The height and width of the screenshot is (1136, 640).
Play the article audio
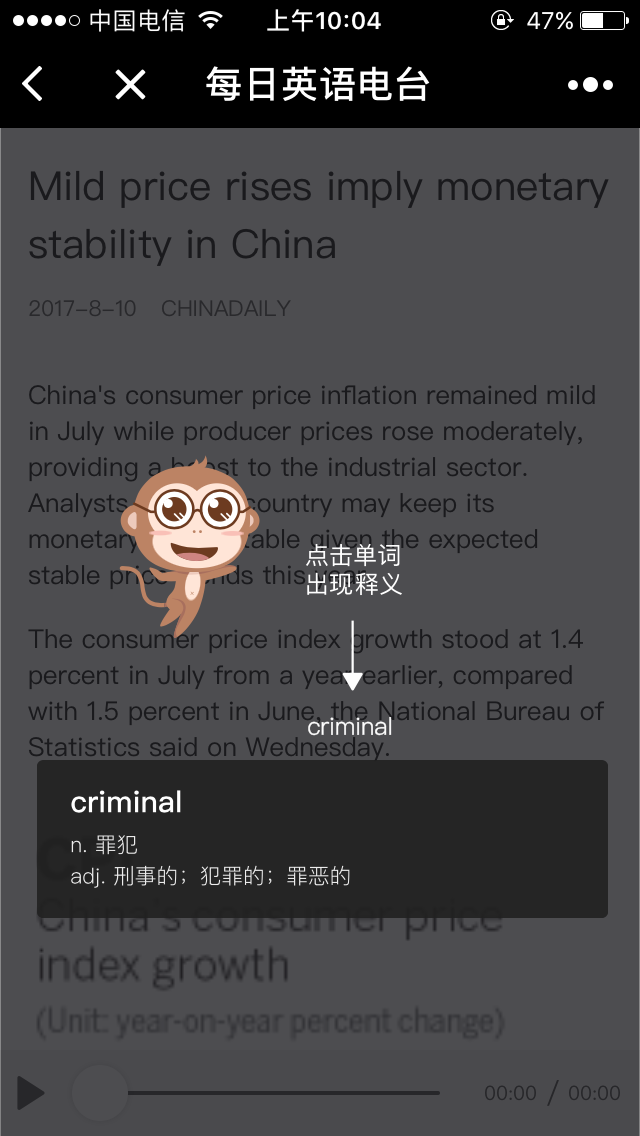tap(30, 1093)
